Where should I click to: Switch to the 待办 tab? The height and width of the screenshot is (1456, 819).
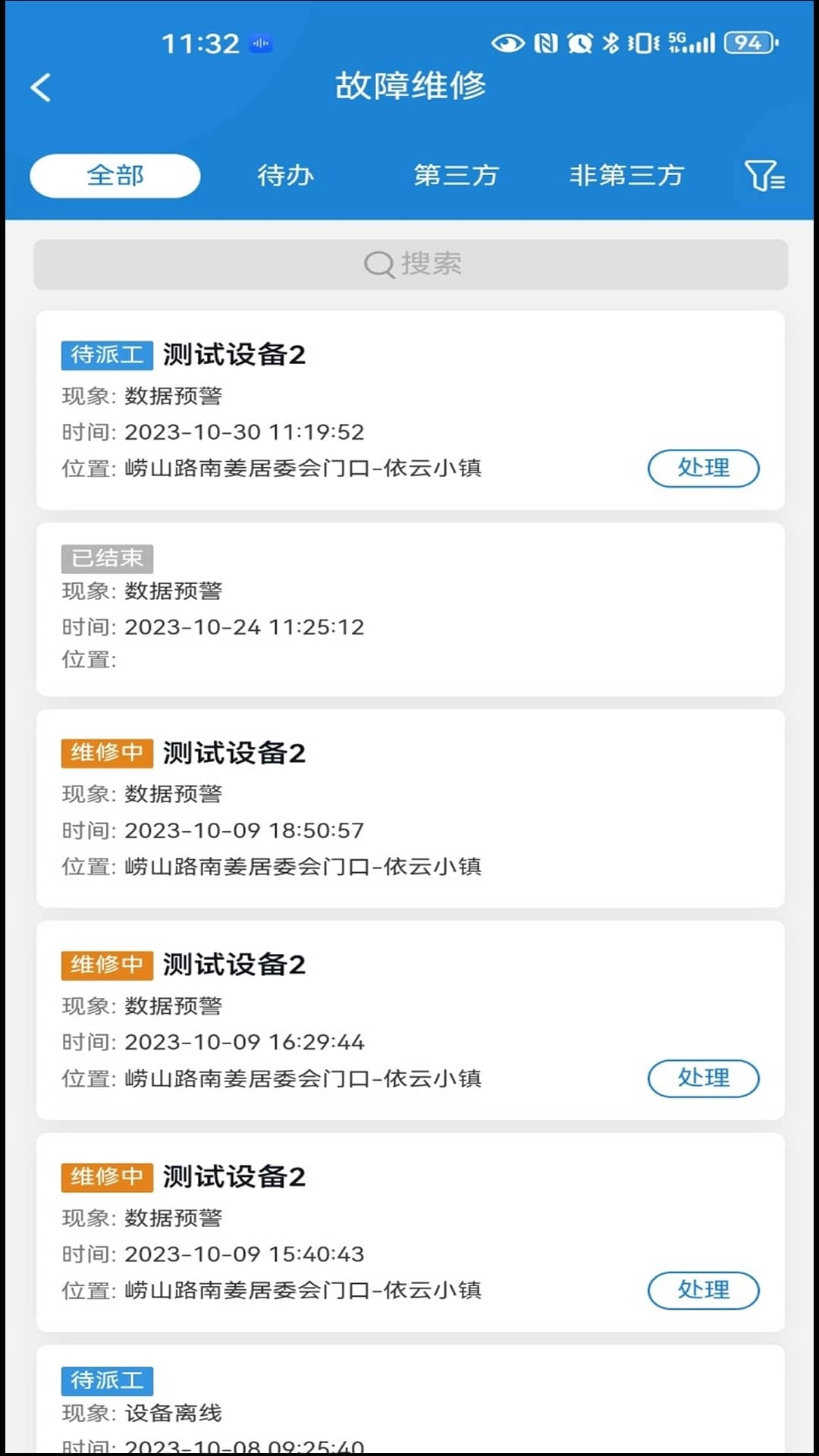click(285, 175)
